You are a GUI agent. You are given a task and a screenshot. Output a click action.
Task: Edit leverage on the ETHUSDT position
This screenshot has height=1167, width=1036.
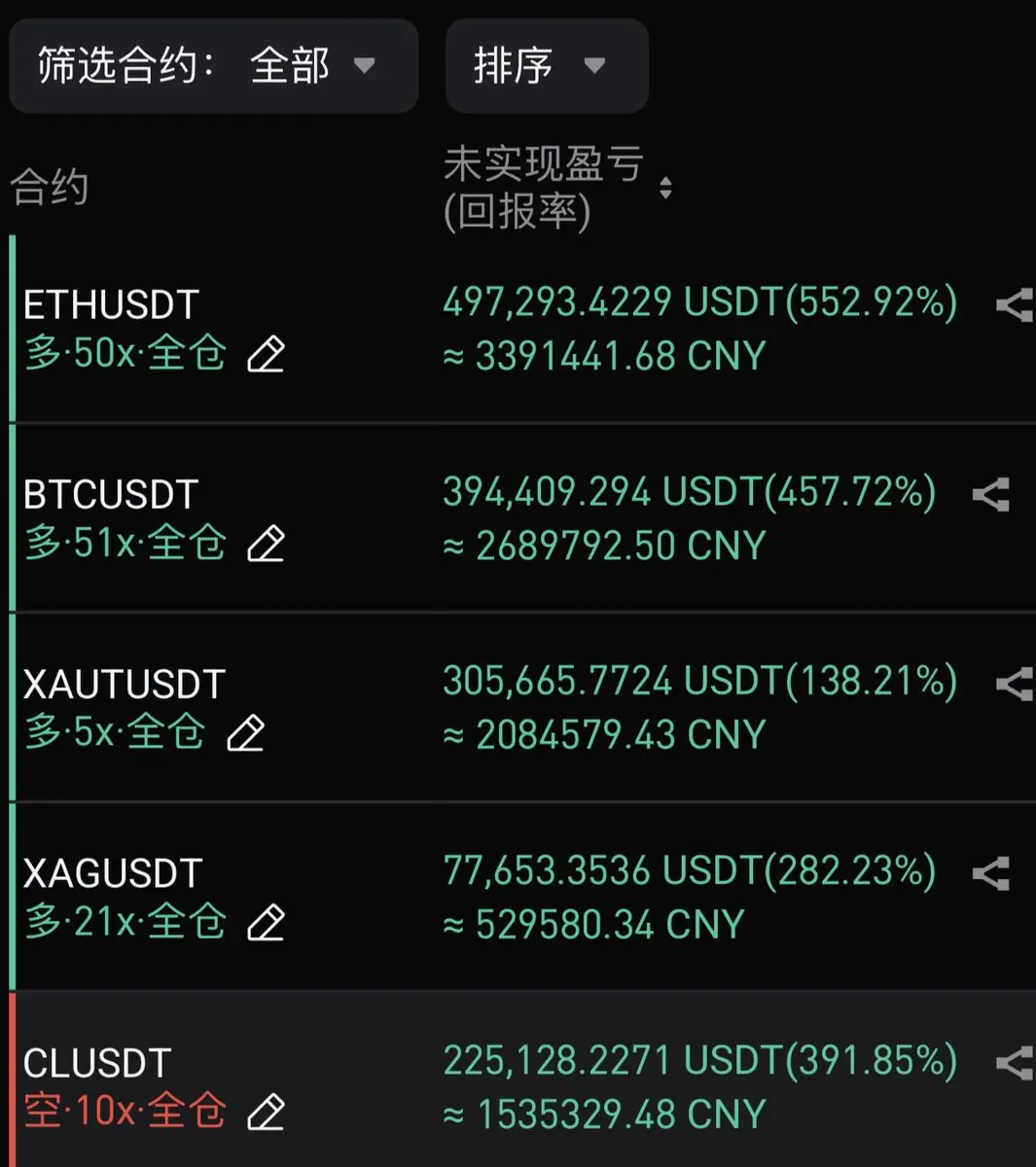[266, 355]
